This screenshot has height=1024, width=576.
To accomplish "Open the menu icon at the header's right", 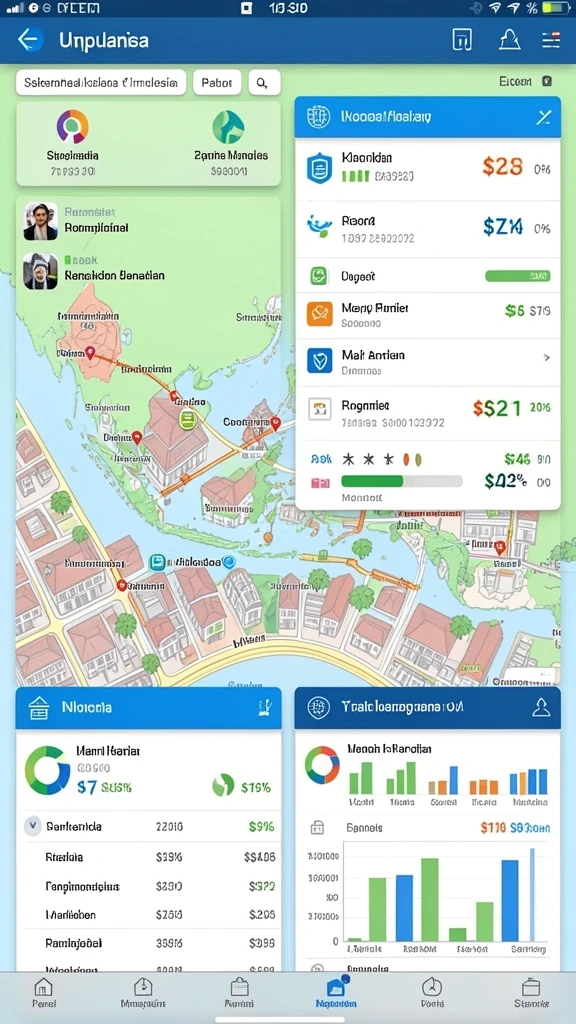I will tap(551, 40).
